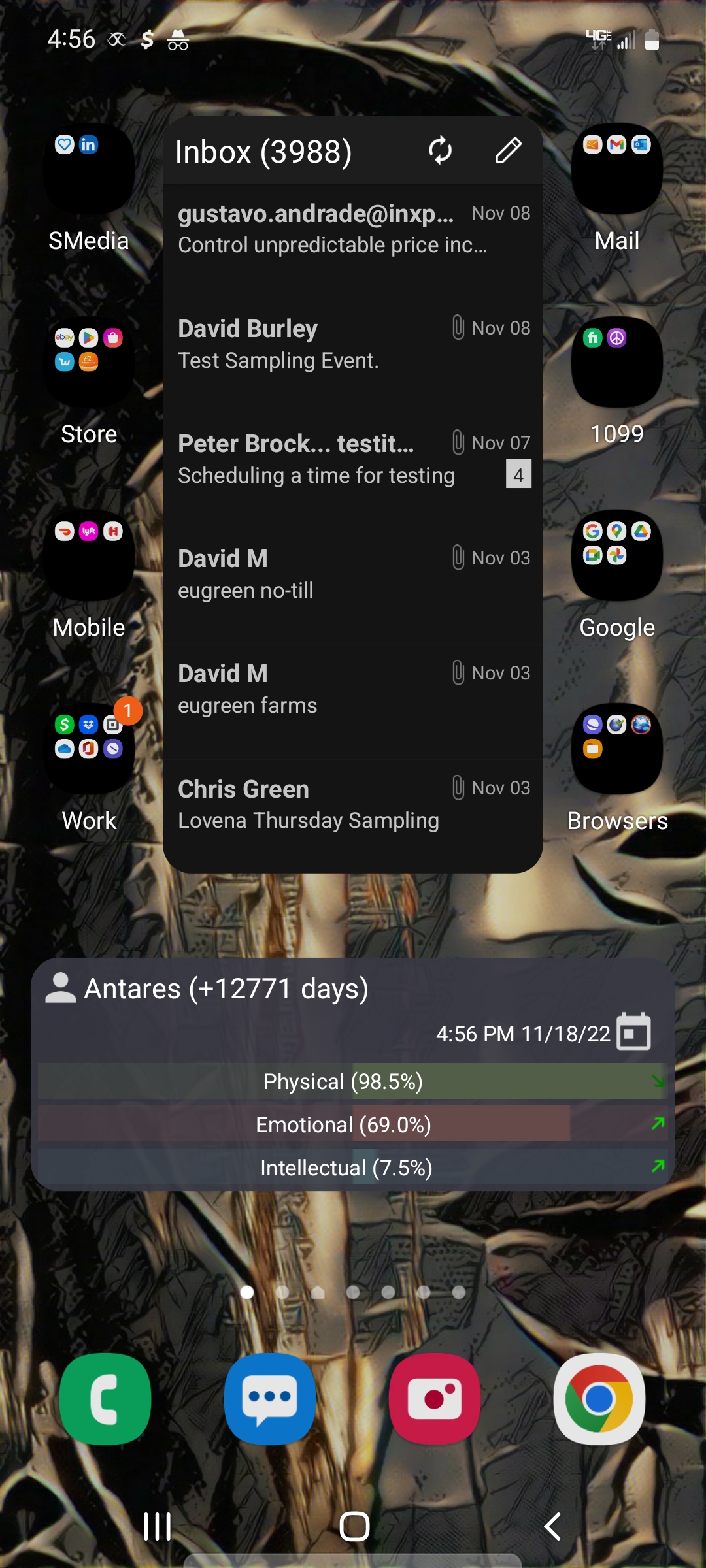Open the Google folder
Screen dimensions: 706x1568
click(x=617, y=556)
